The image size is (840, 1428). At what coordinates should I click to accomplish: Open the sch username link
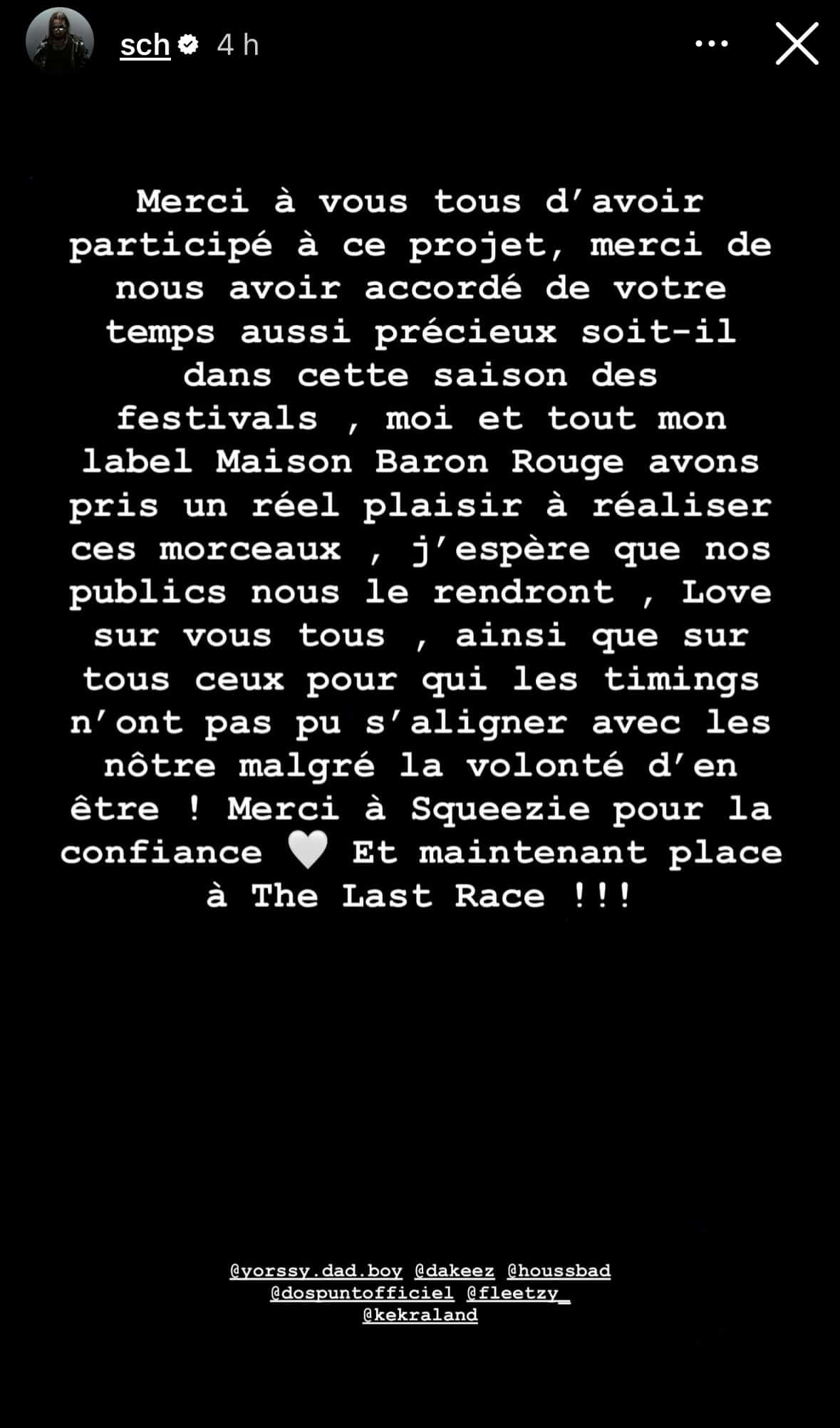[145, 46]
